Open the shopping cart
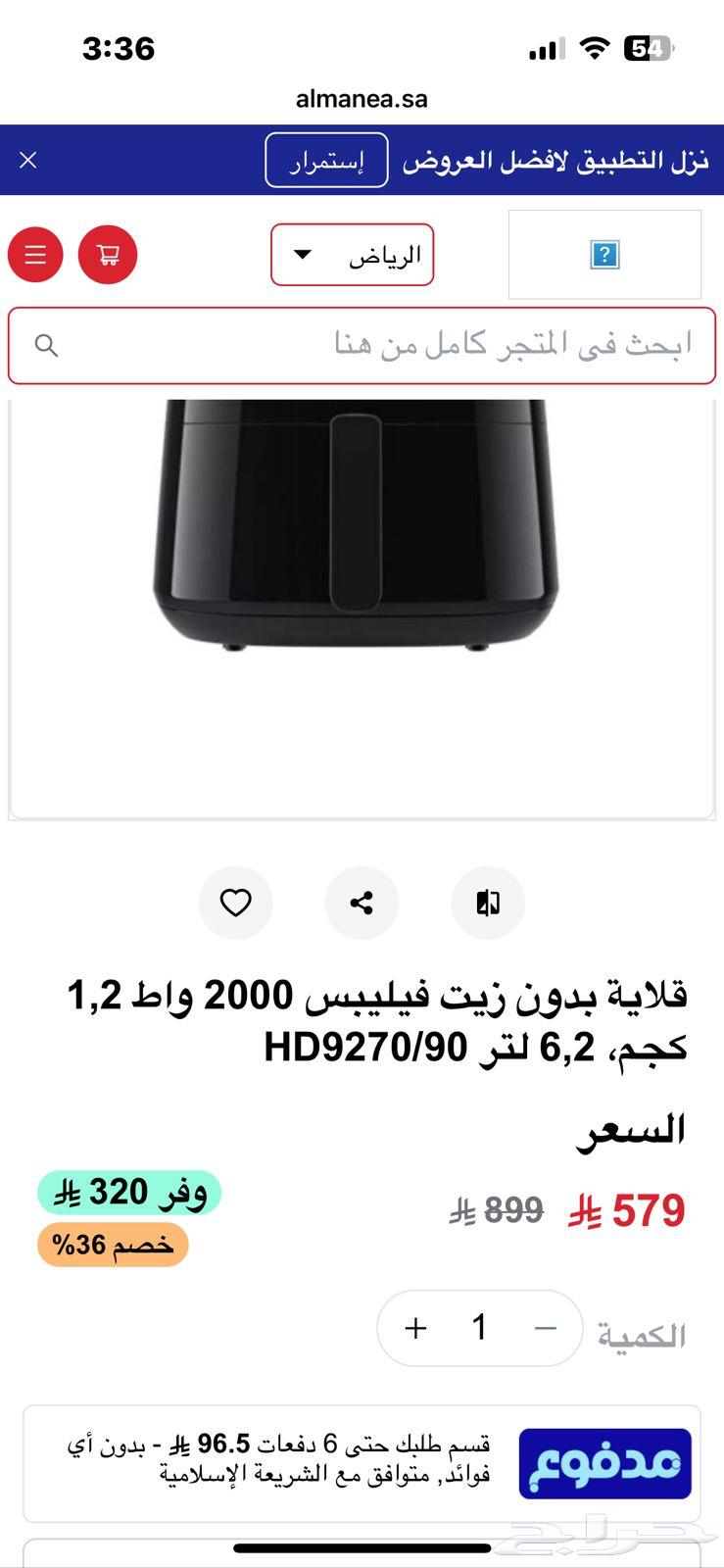 108,255
